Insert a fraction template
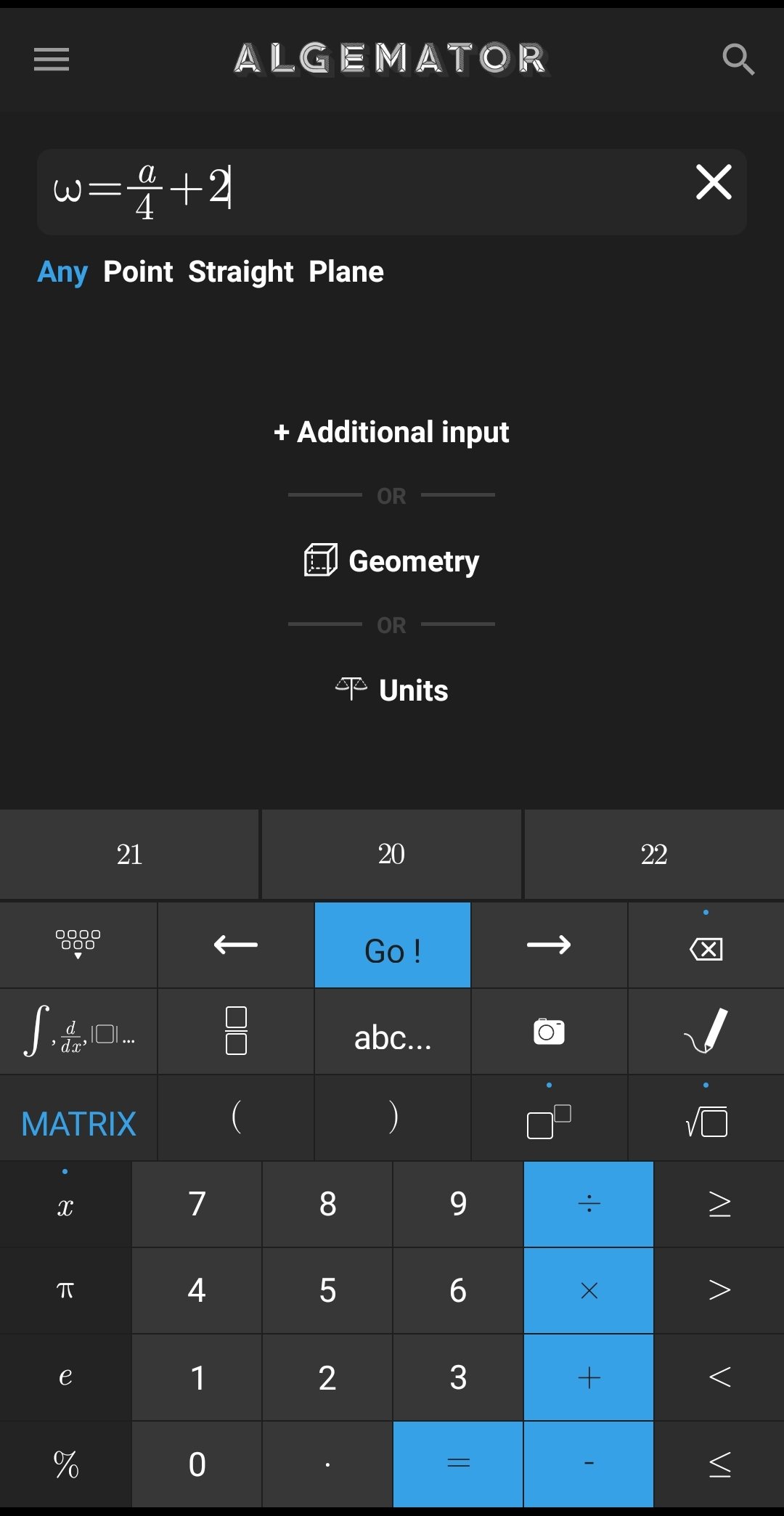Viewport: 784px width, 1516px height. (236, 1031)
